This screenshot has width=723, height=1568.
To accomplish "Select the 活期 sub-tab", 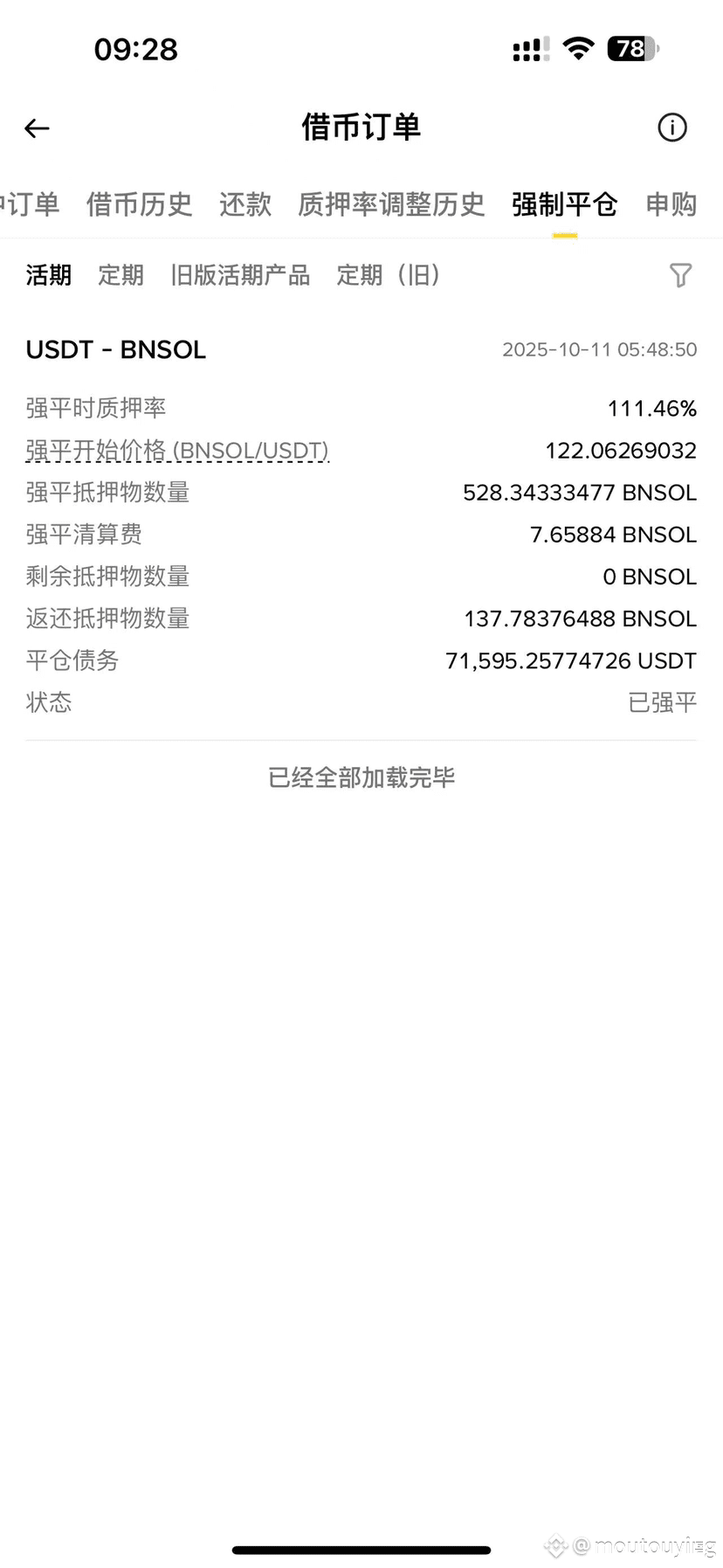I will [x=49, y=275].
